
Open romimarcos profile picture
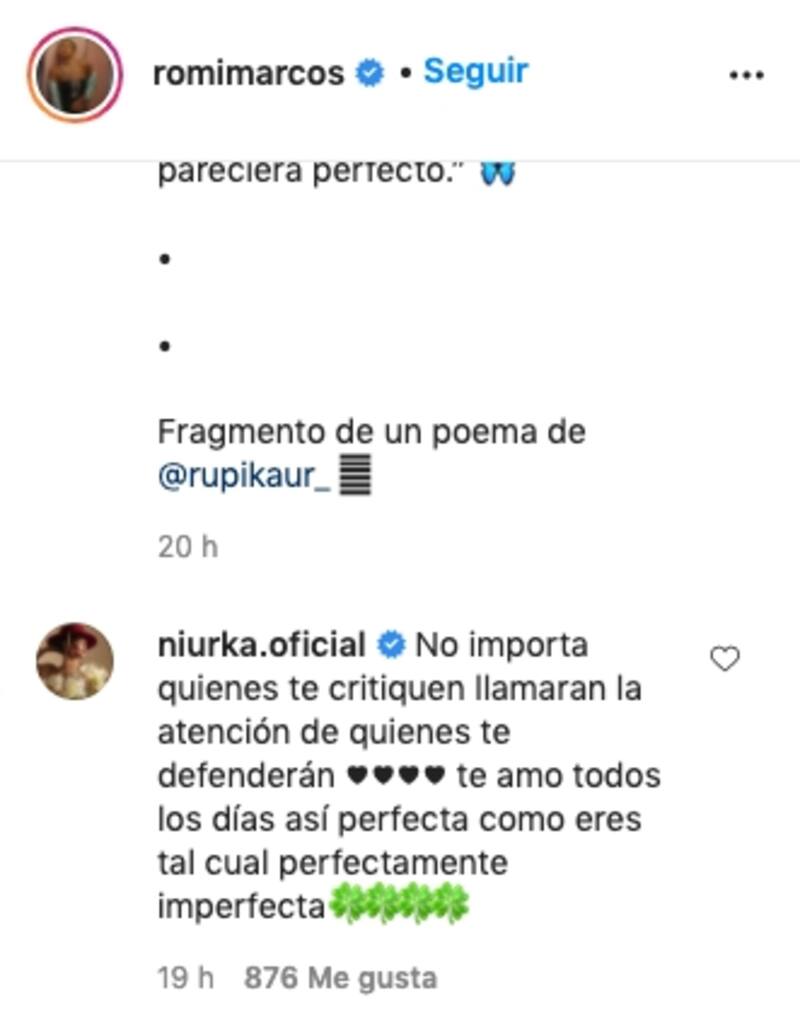(x=75, y=75)
